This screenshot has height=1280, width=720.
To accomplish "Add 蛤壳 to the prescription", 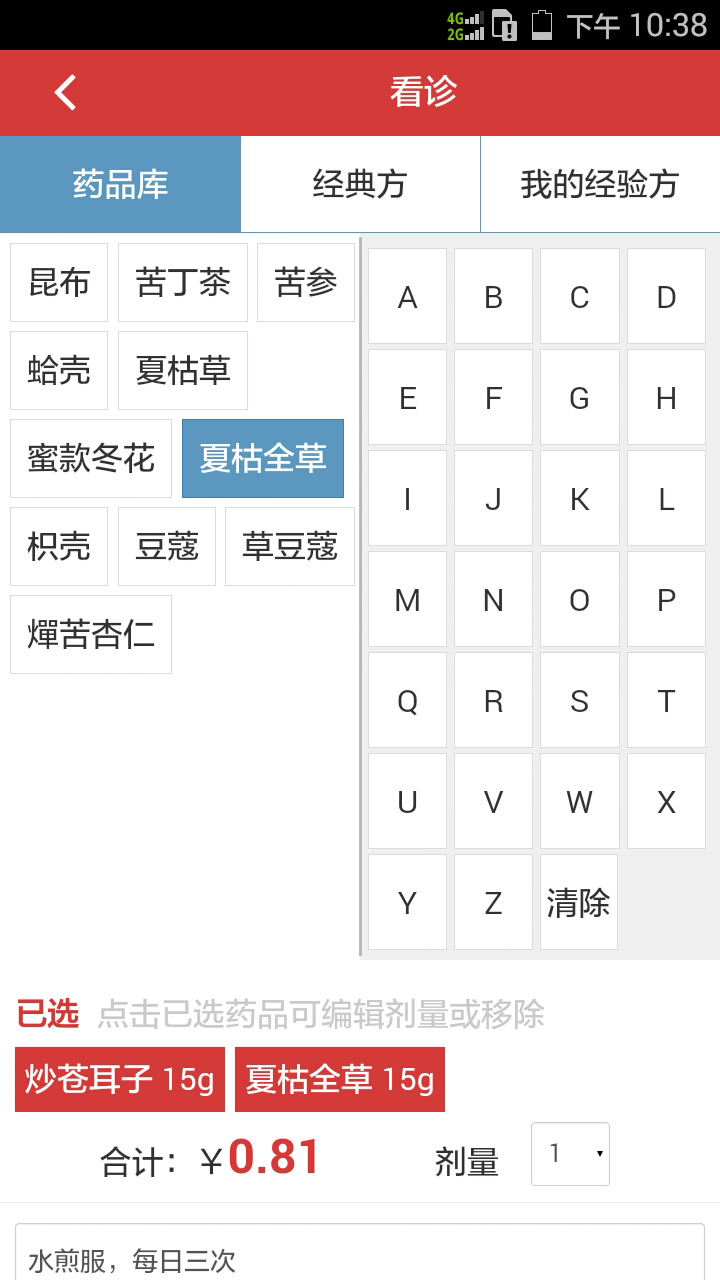I will (59, 371).
